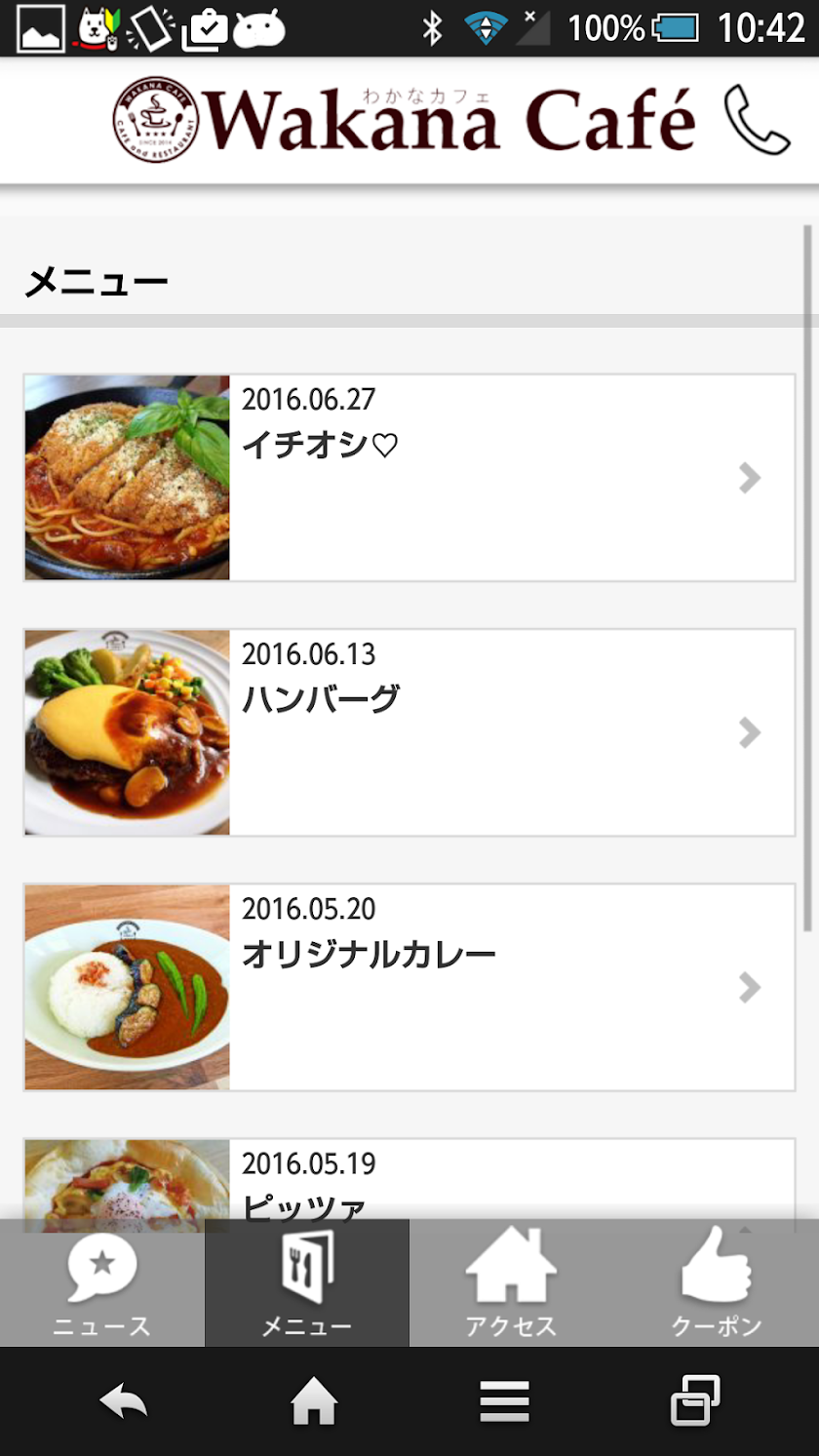
Task: Open the ピッツァ menu entry
Action: (x=409, y=1182)
